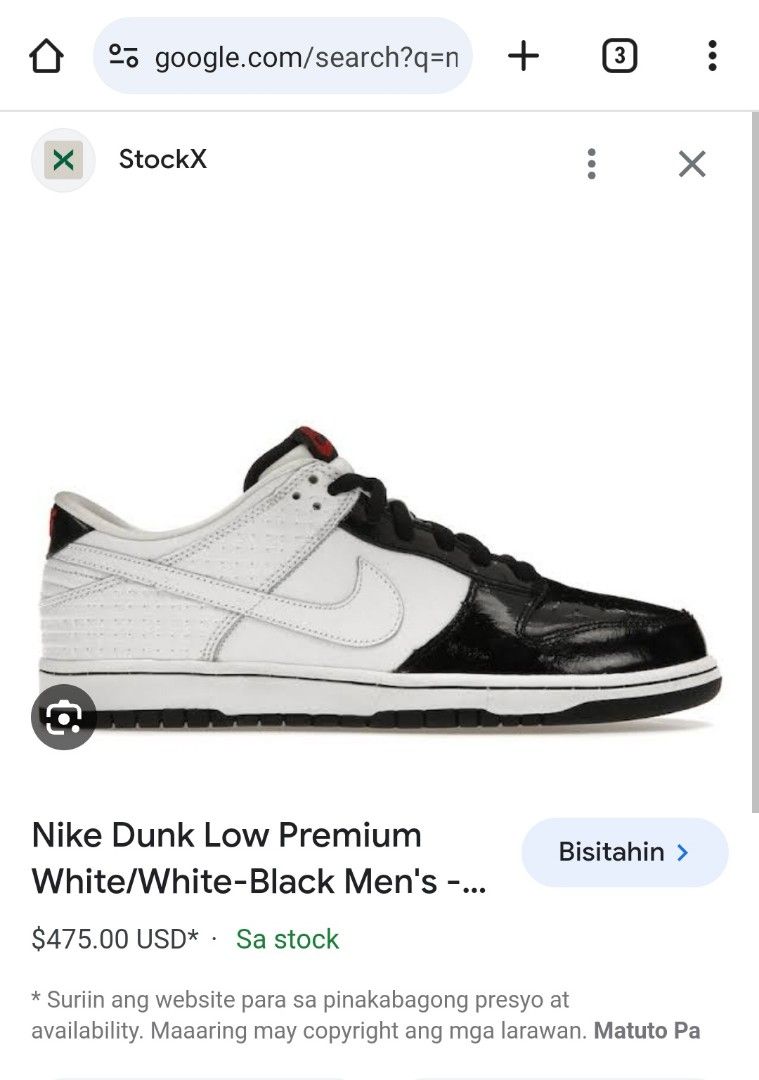Image resolution: width=759 pixels, height=1080 pixels.
Task: Search this shoe image with Lens
Action: pyautogui.click(x=63, y=717)
